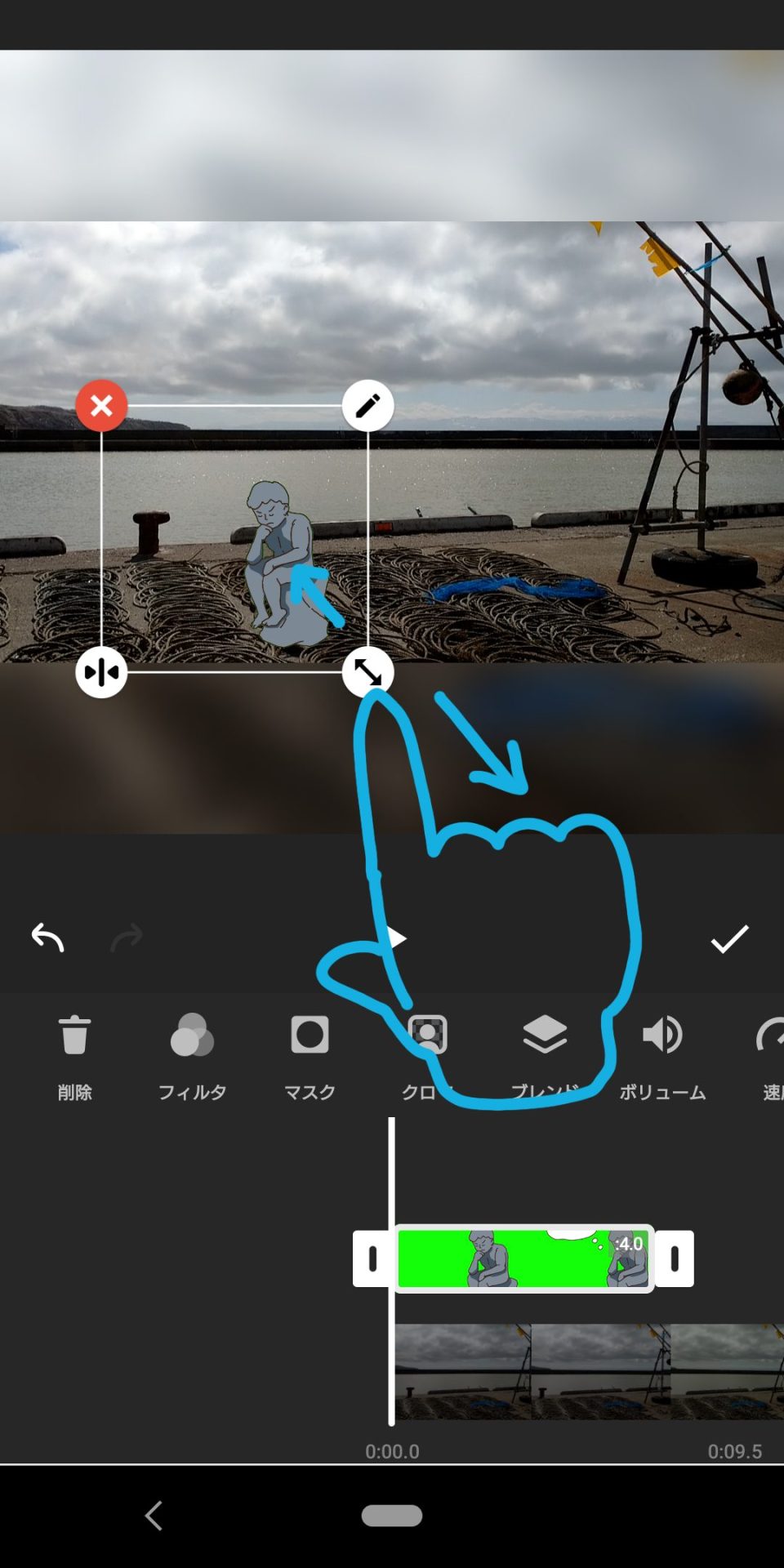Go back with the system back button
784x1568 pixels.
pyautogui.click(x=154, y=1515)
